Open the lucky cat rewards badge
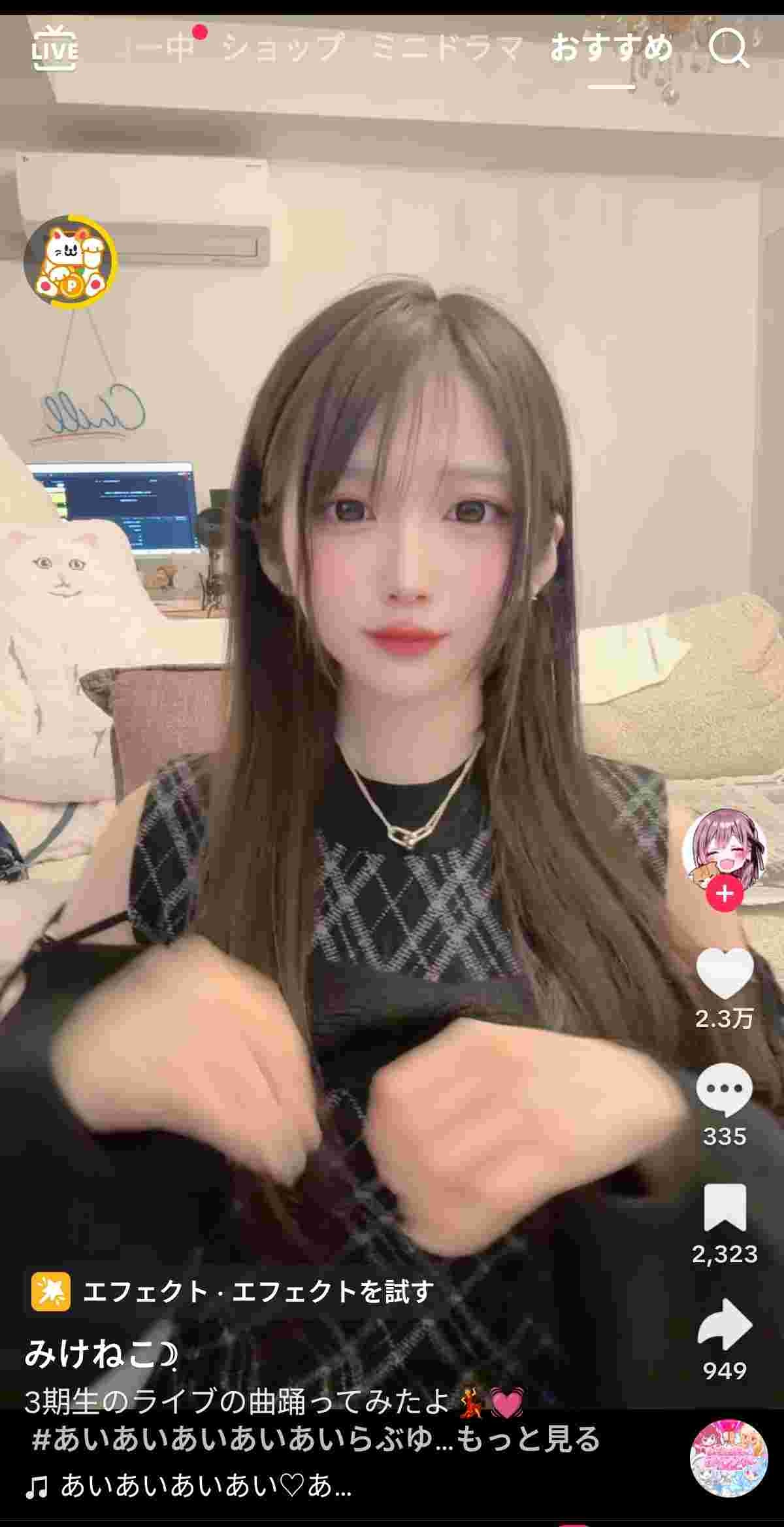The width and height of the screenshot is (784, 1527). [x=70, y=261]
